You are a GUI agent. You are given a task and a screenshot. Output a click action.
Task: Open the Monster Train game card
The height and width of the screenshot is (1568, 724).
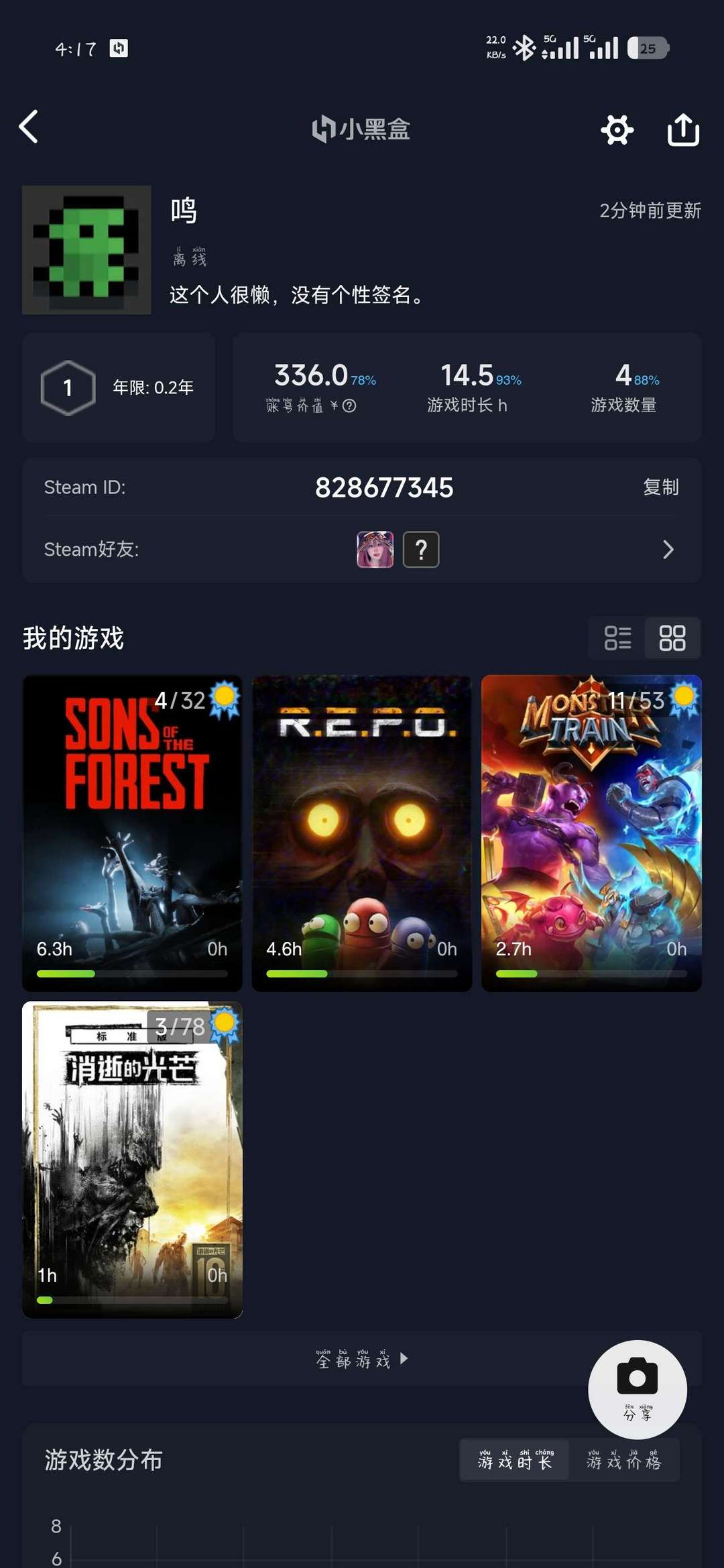[591, 833]
